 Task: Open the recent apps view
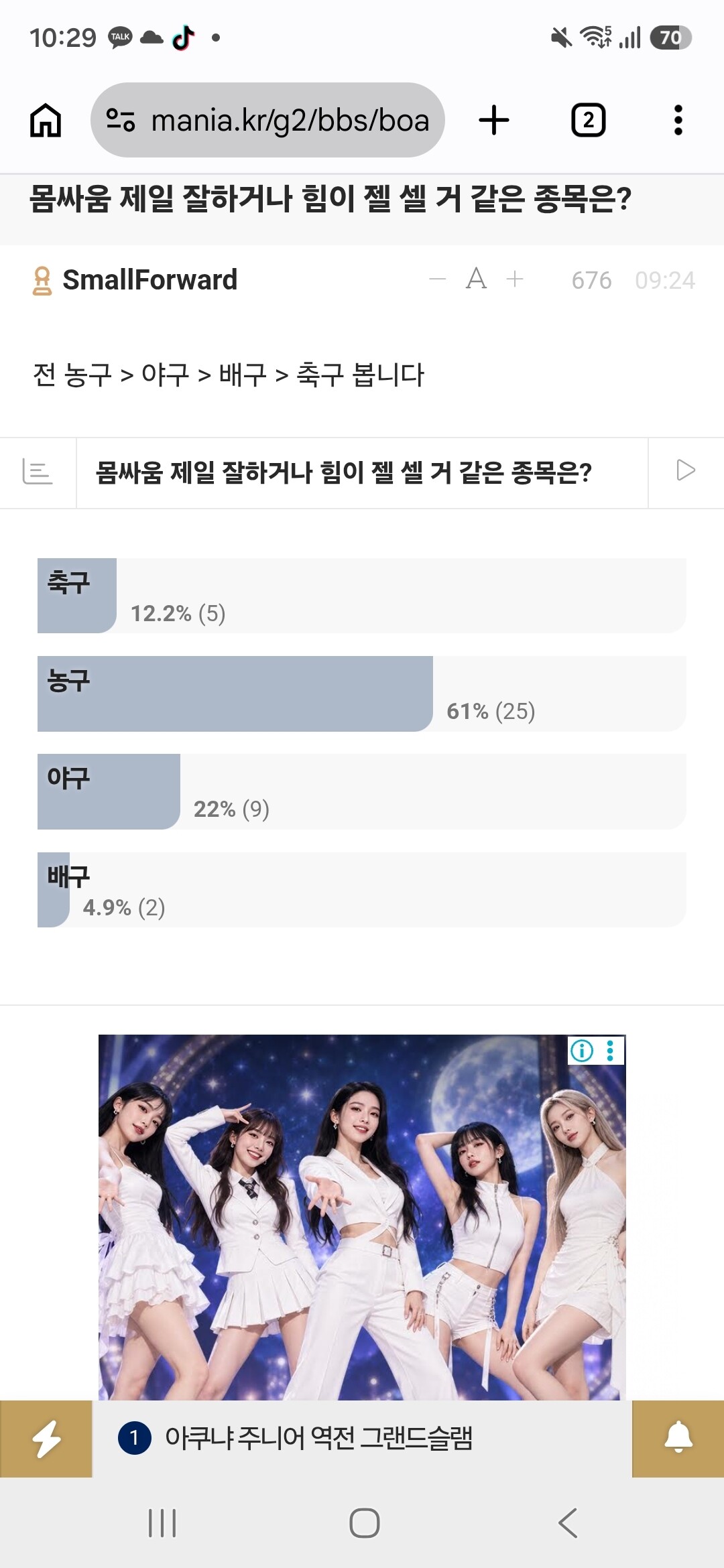[x=162, y=1523]
